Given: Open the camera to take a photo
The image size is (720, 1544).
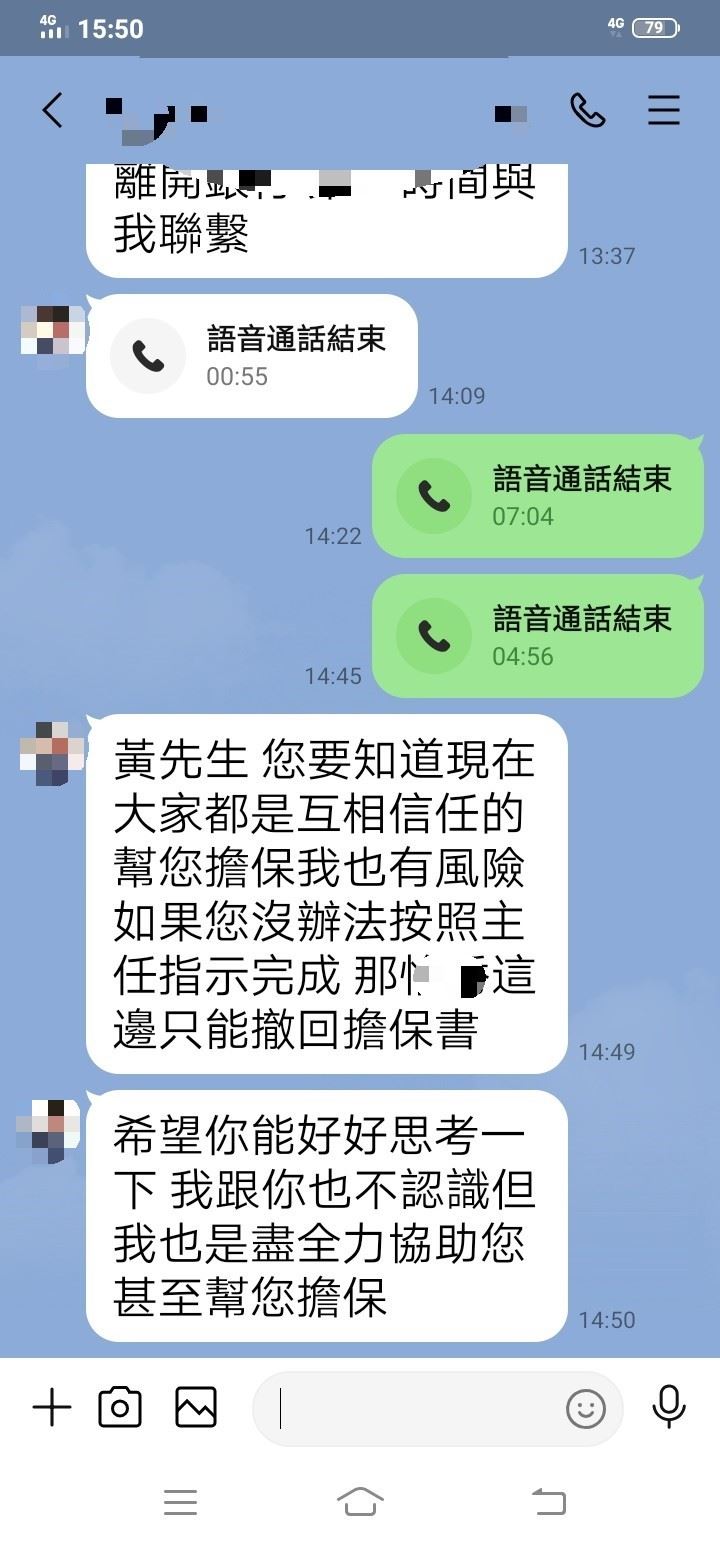Looking at the screenshot, I should (120, 1408).
